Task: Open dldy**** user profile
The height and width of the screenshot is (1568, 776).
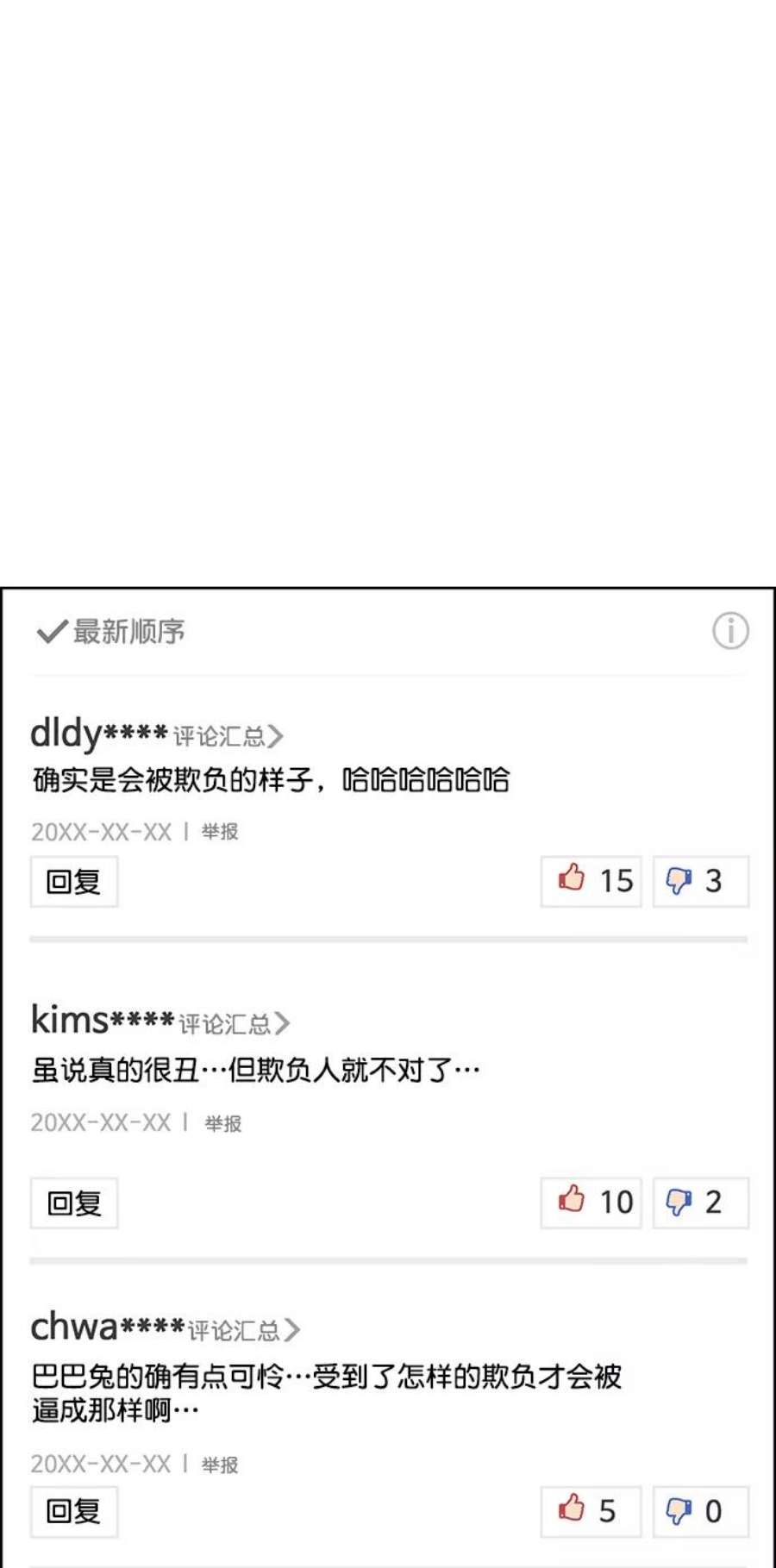Action: (x=99, y=734)
